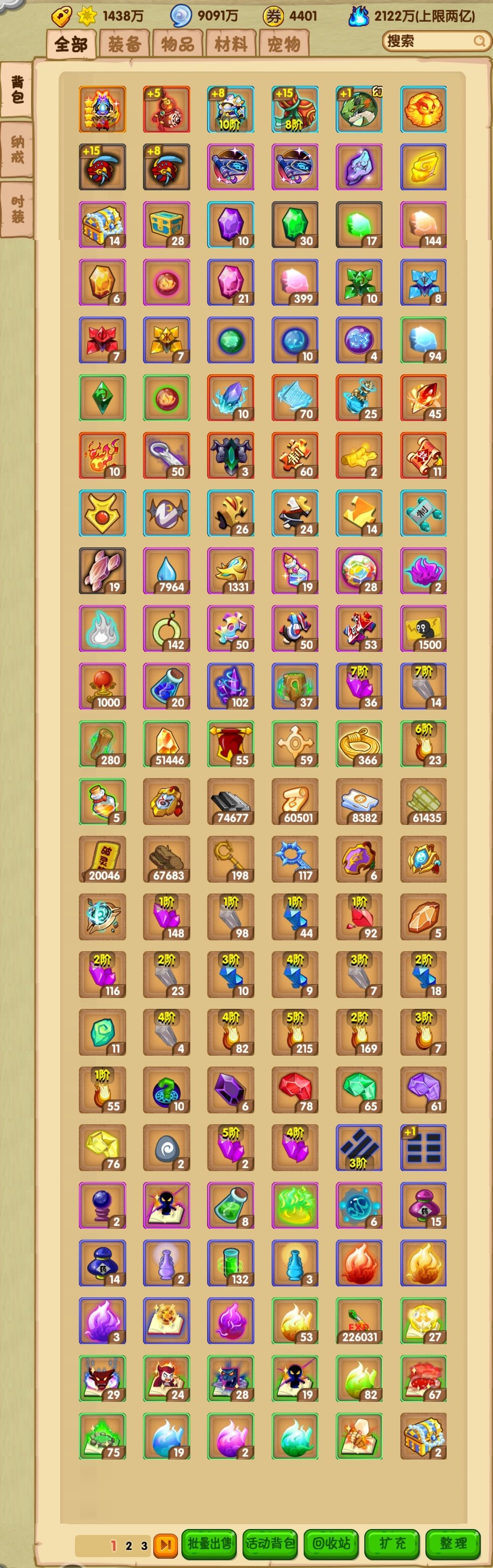Sort items with 整理

tap(453, 1542)
